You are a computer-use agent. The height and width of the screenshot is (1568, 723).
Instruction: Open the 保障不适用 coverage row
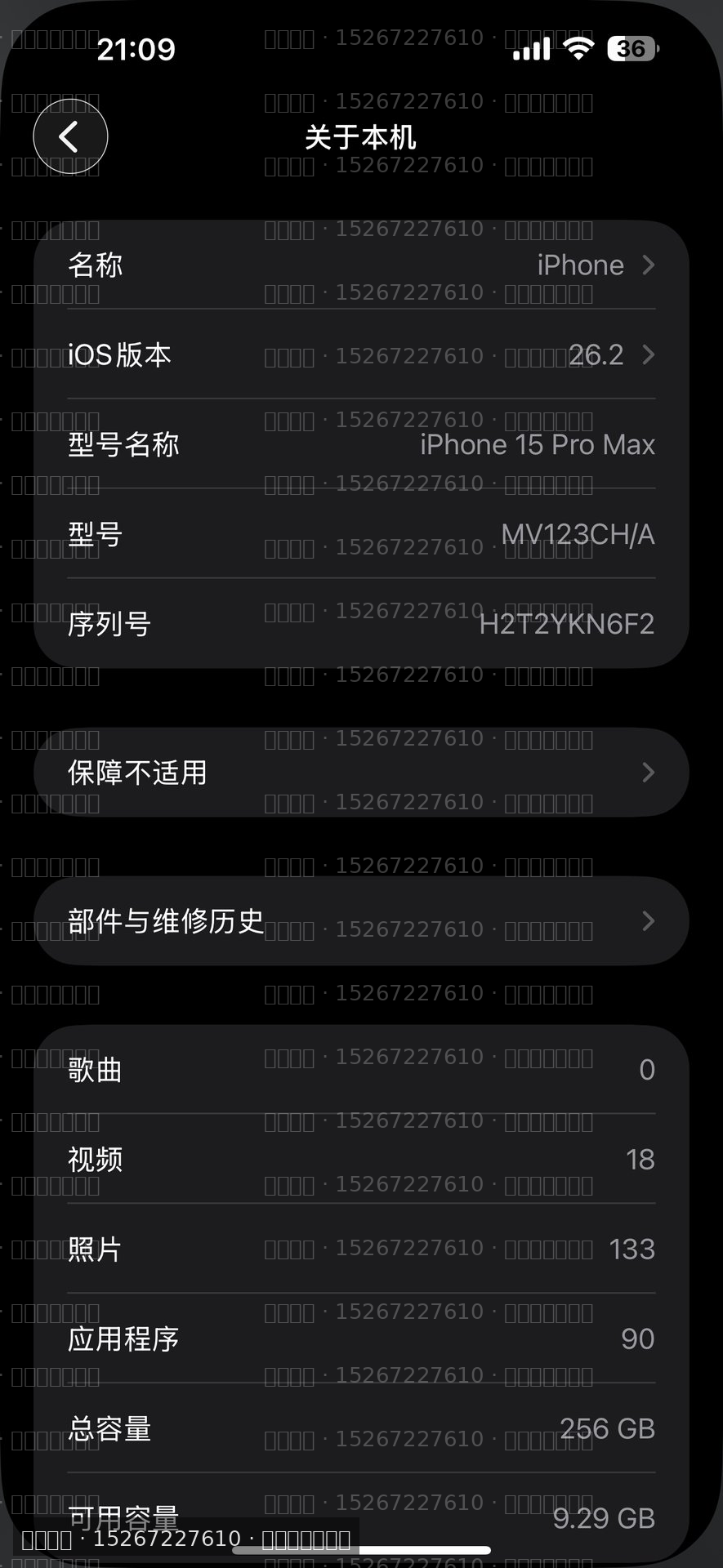point(361,773)
